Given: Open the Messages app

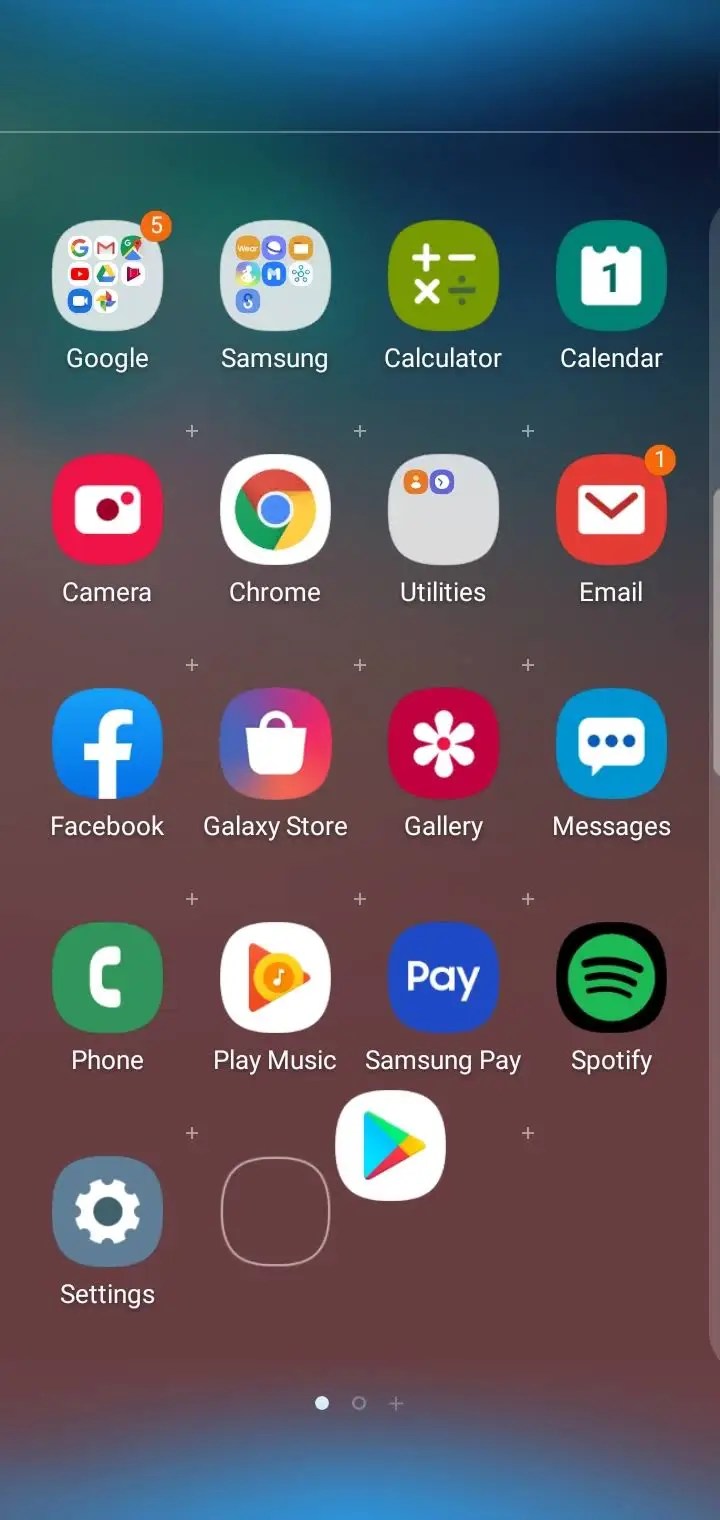Looking at the screenshot, I should [x=611, y=744].
